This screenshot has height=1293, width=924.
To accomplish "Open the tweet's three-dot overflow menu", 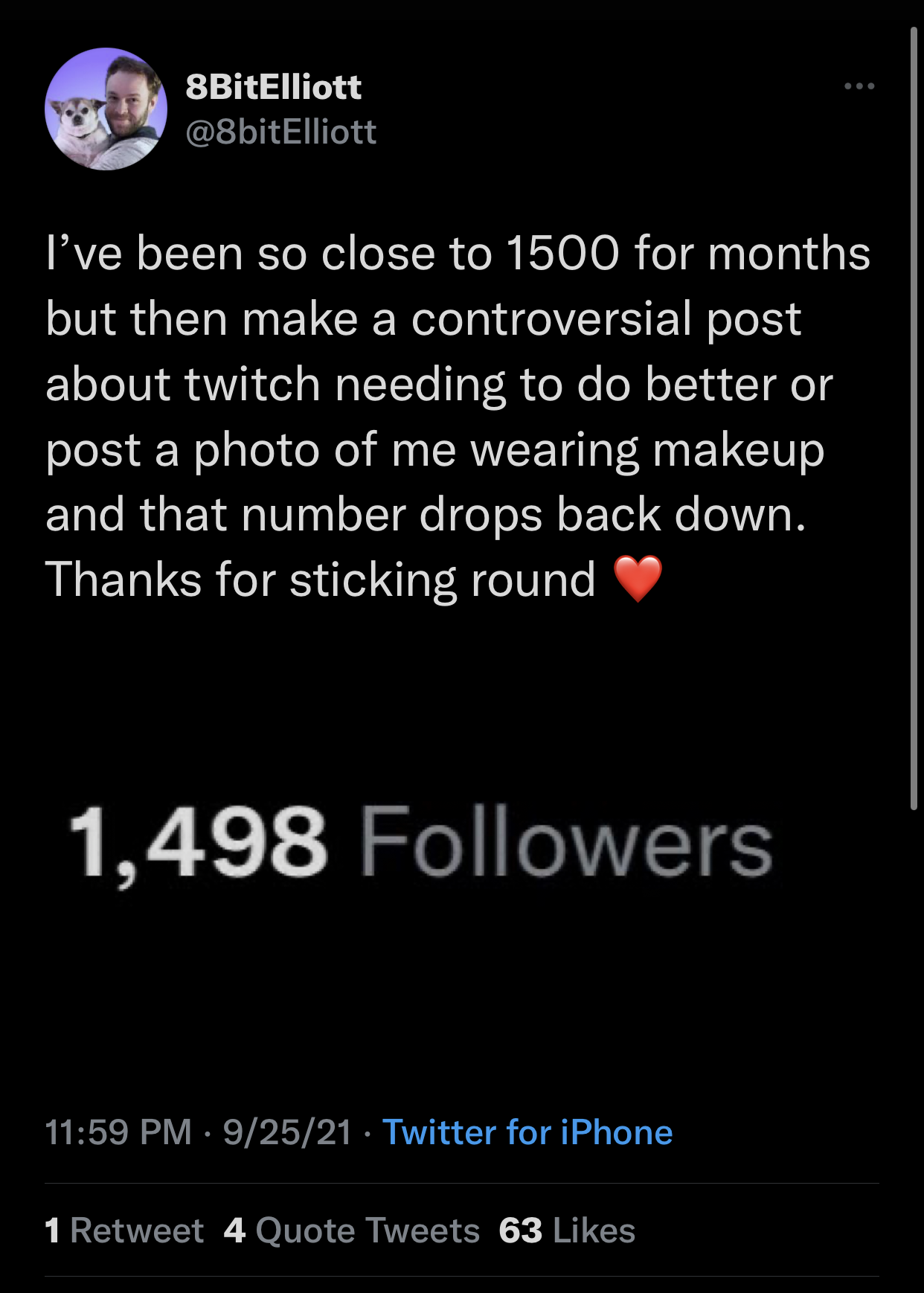I will [859, 86].
